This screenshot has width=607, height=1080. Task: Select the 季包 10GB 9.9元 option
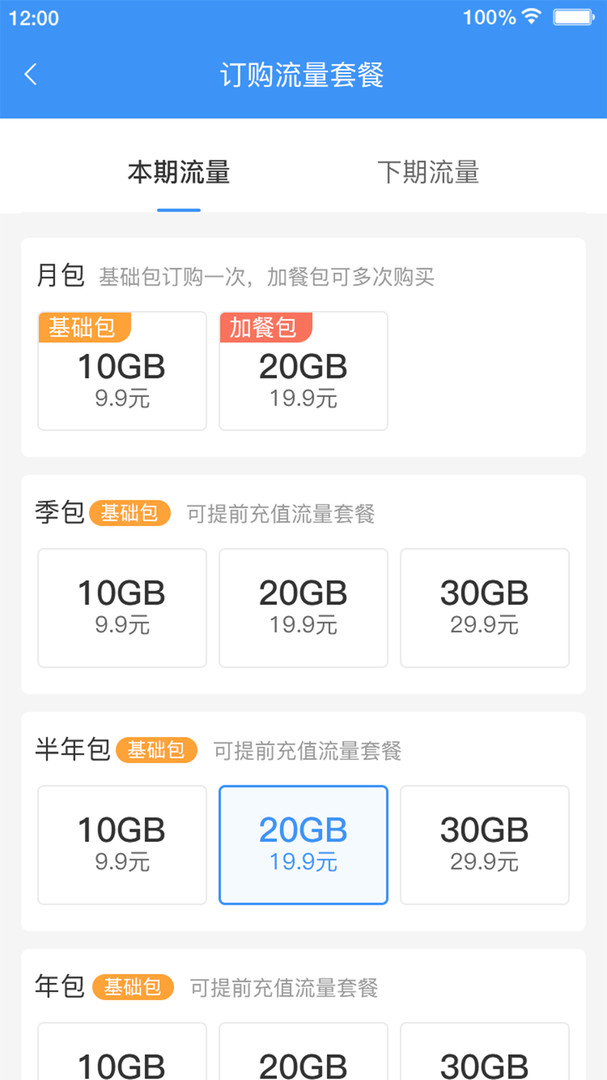point(122,607)
